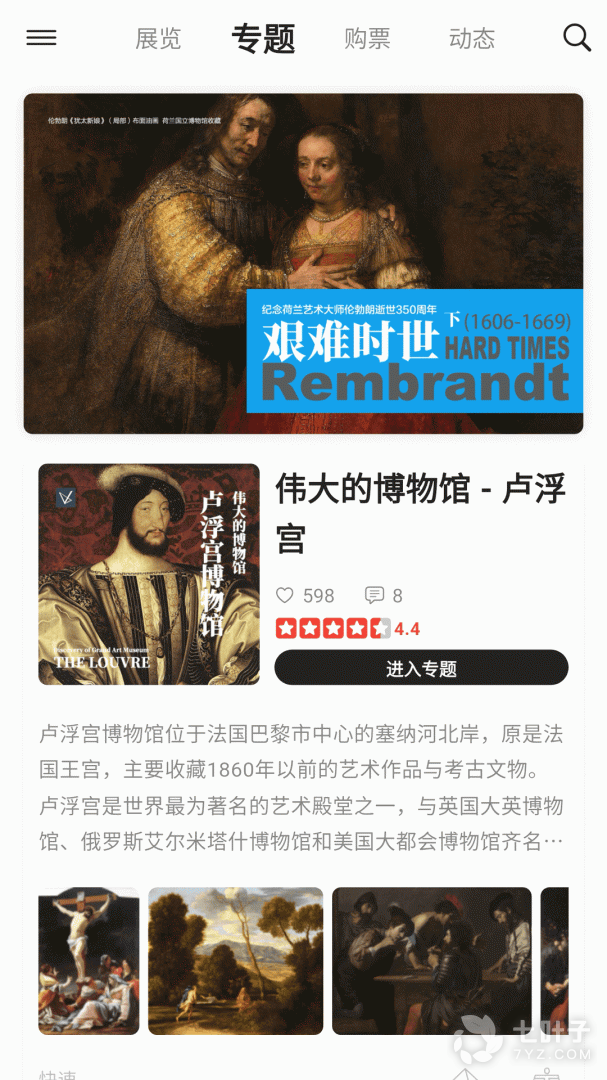The image size is (607, 1080).
Task: View the card players painting thumbnail
Action: pyautogui.click(x=432, y=961)
